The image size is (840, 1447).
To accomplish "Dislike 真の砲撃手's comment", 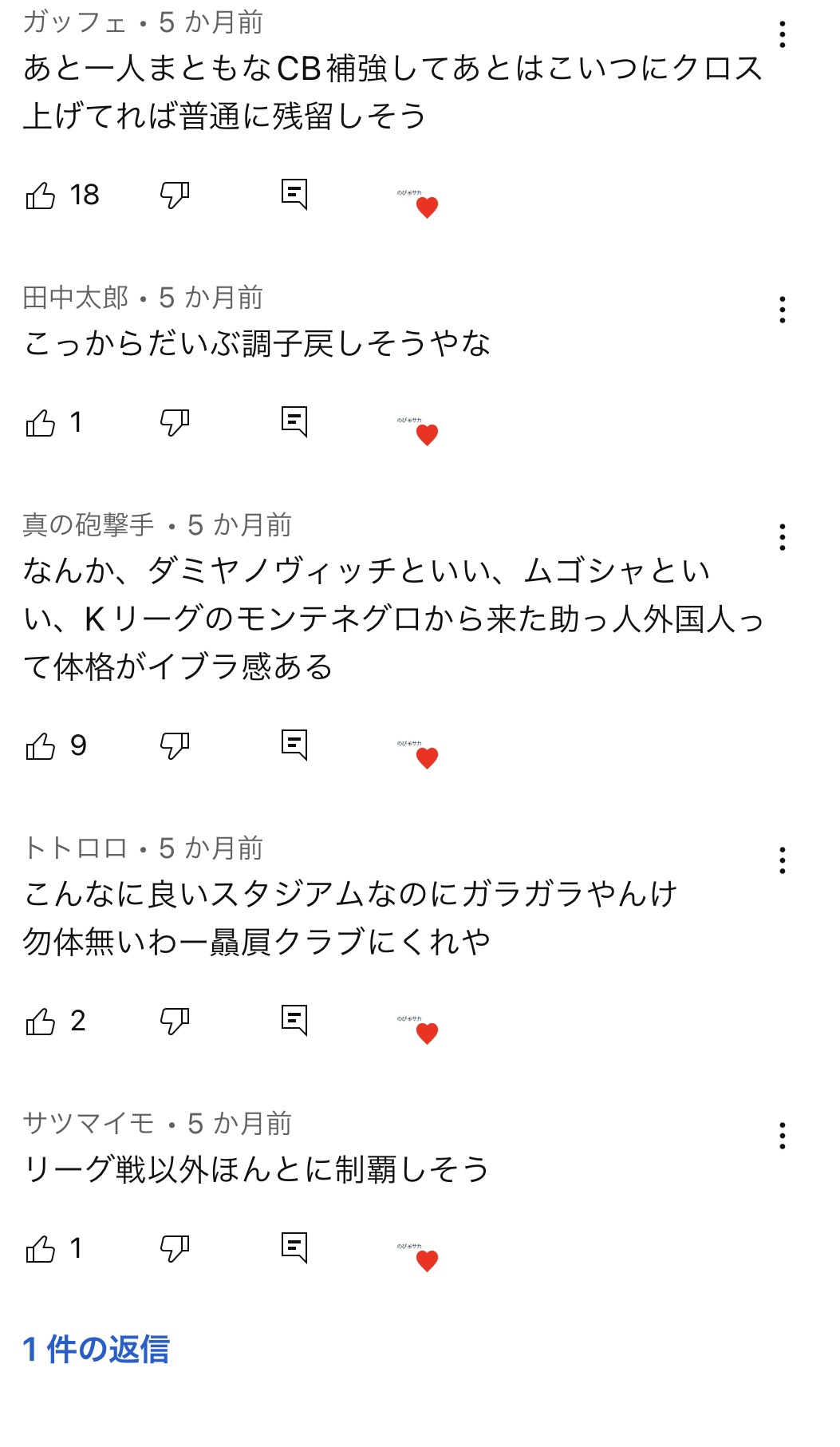I will click(175, 745).
